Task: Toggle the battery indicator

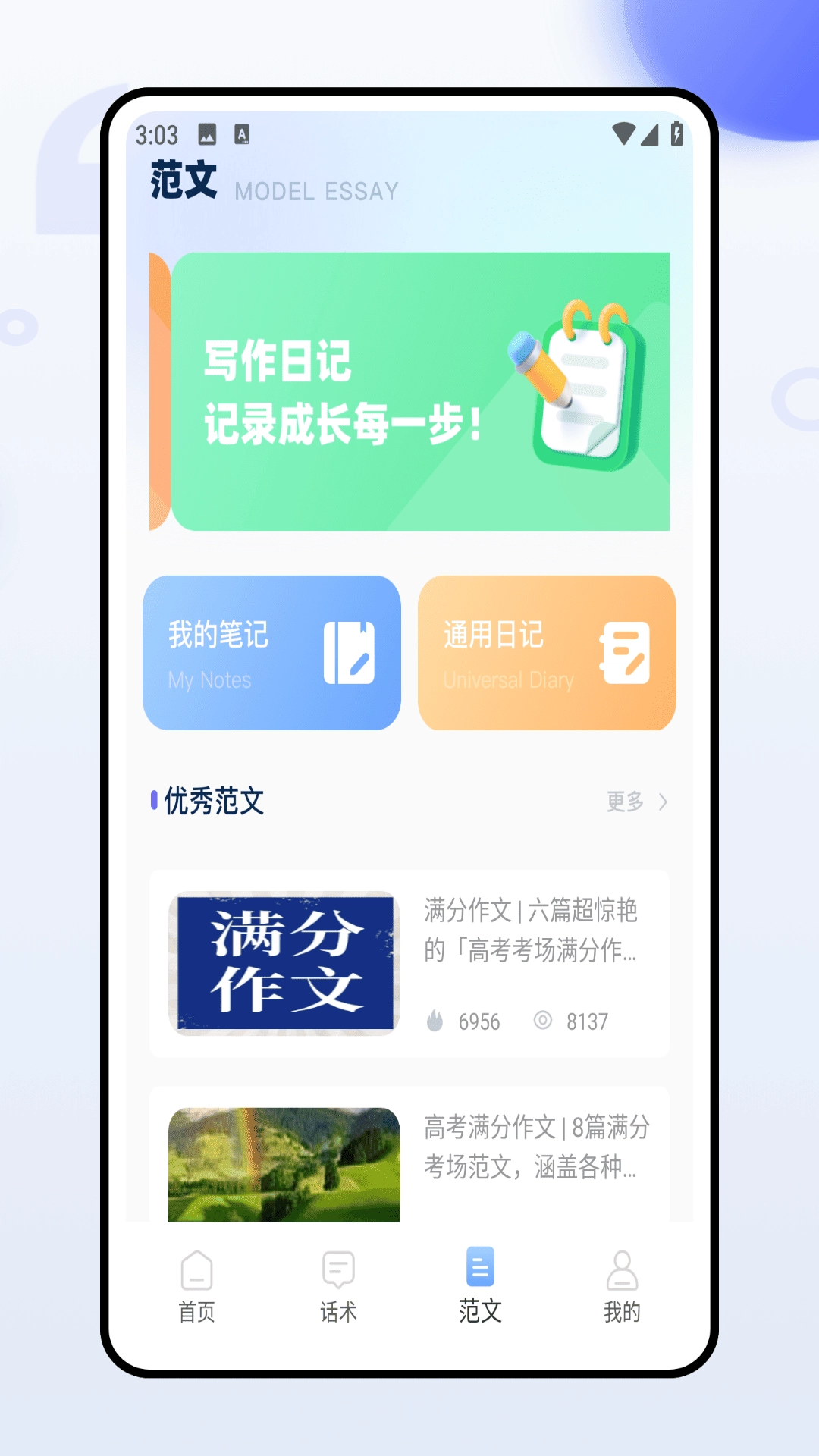Action: click(x=677, y=133)
